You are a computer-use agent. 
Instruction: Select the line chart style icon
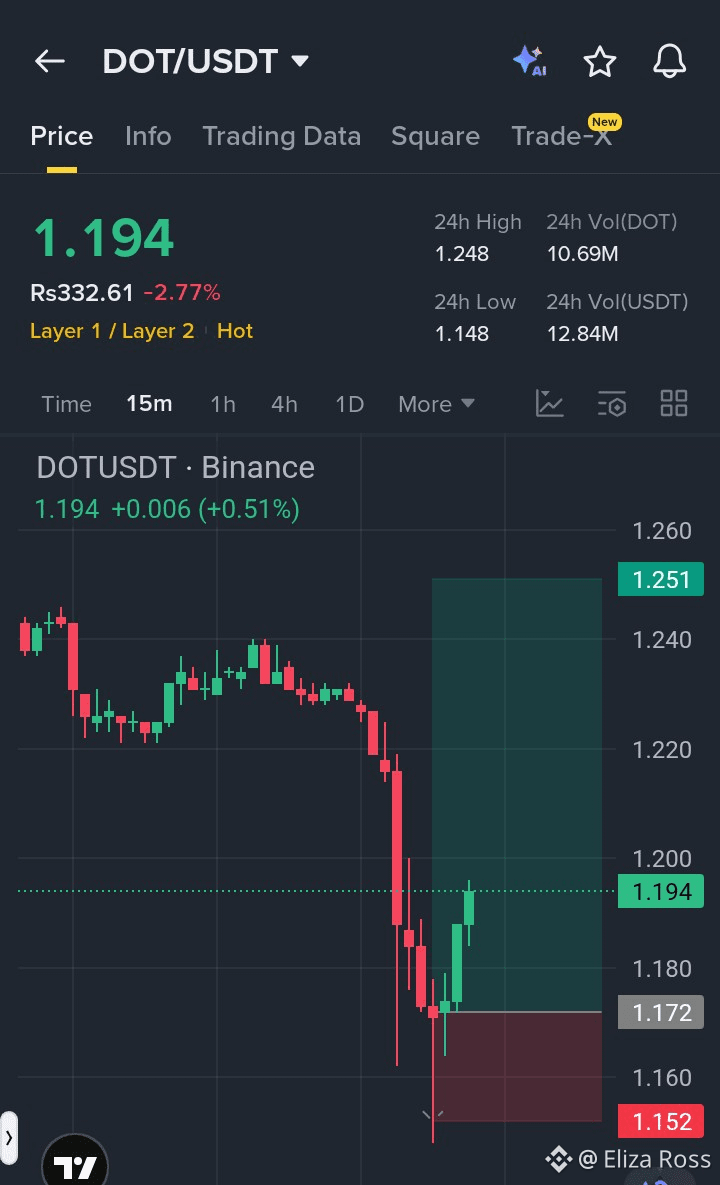[x=549, y=403]
